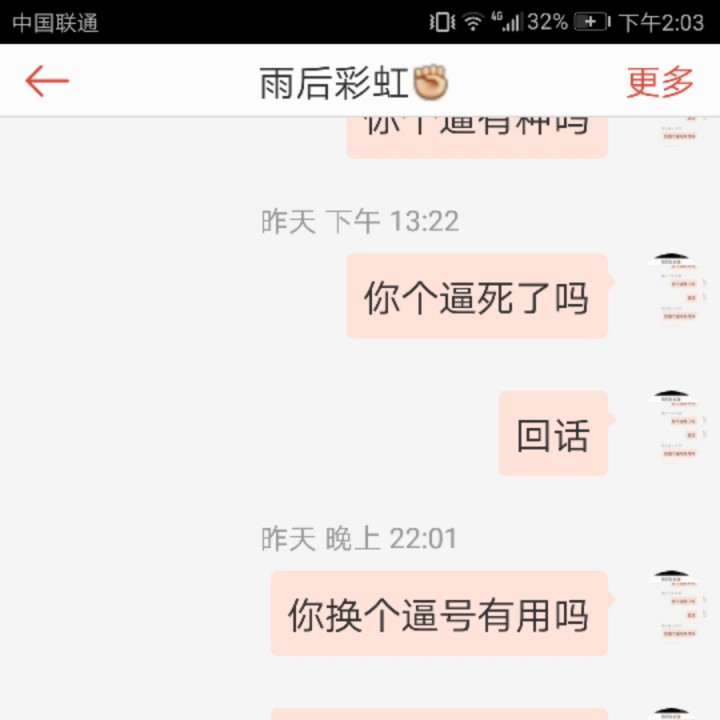Go back using the red arrow

47,81
